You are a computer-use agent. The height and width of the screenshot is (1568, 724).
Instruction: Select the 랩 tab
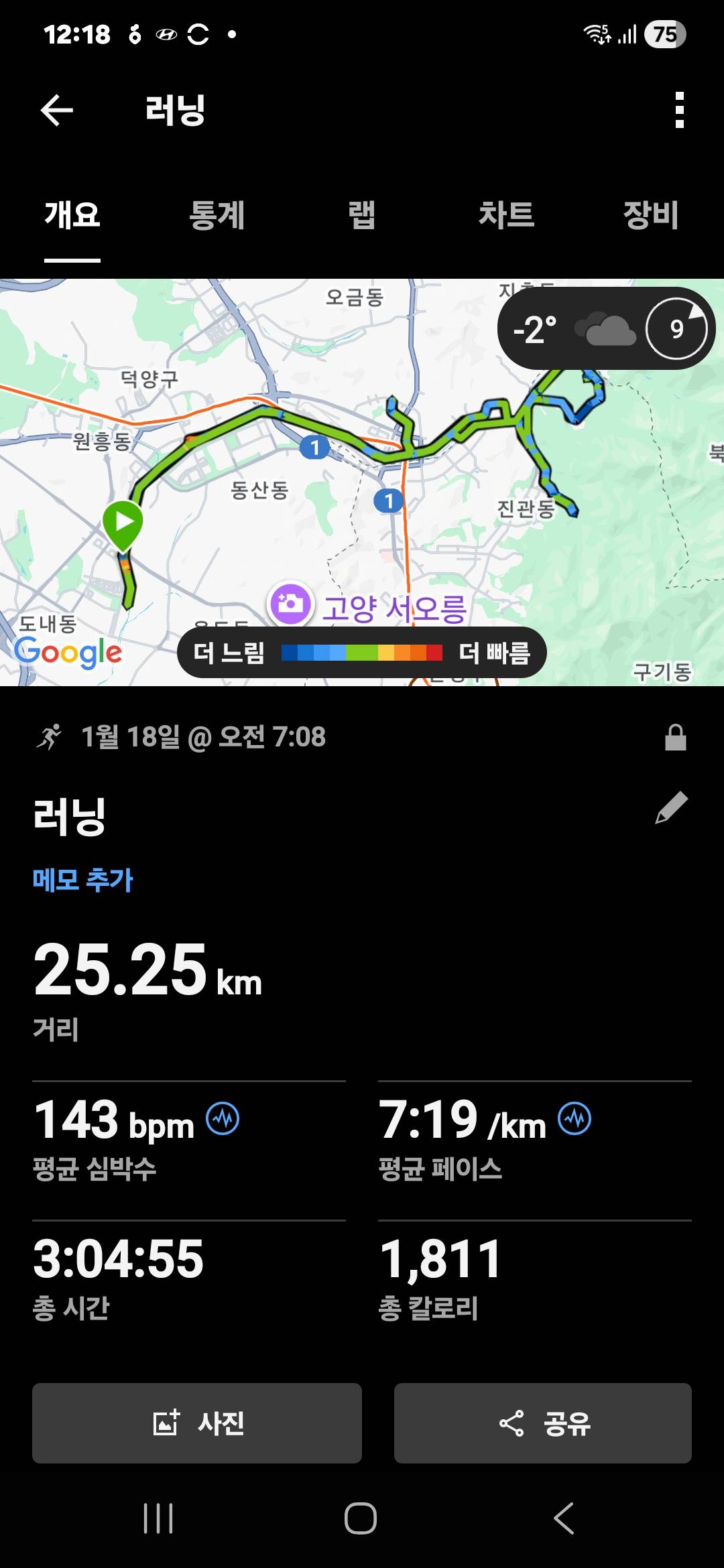click(362, 216)
